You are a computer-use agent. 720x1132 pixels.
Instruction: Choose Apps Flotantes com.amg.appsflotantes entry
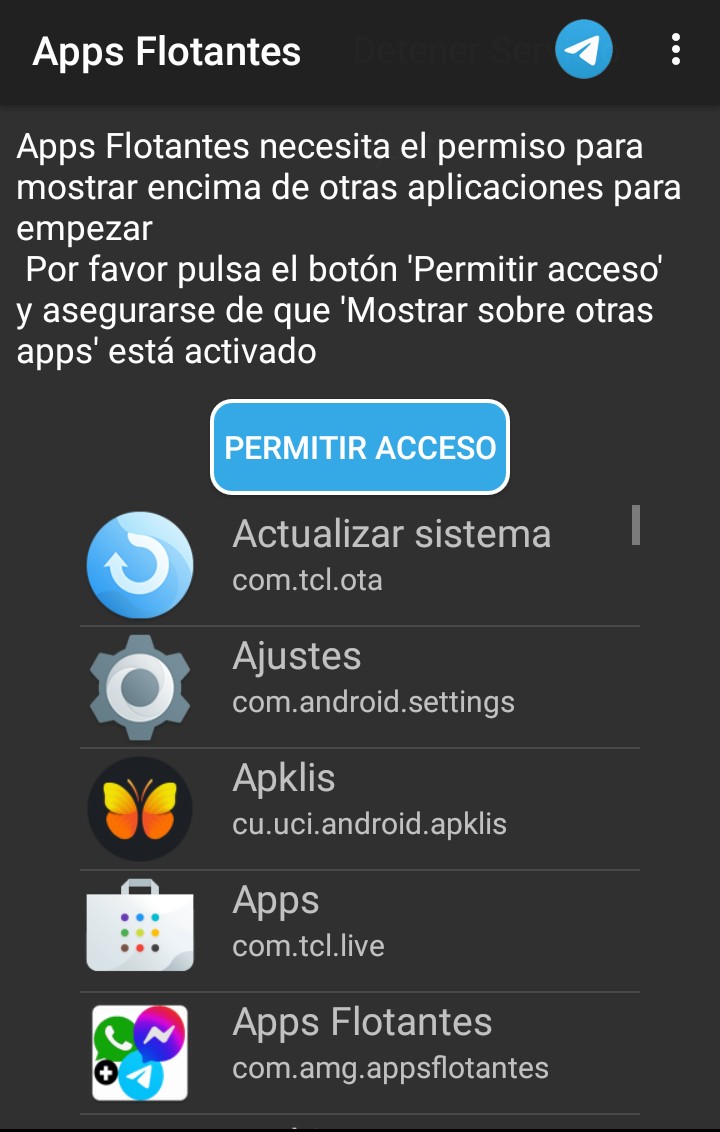(x=360, y=1053)
